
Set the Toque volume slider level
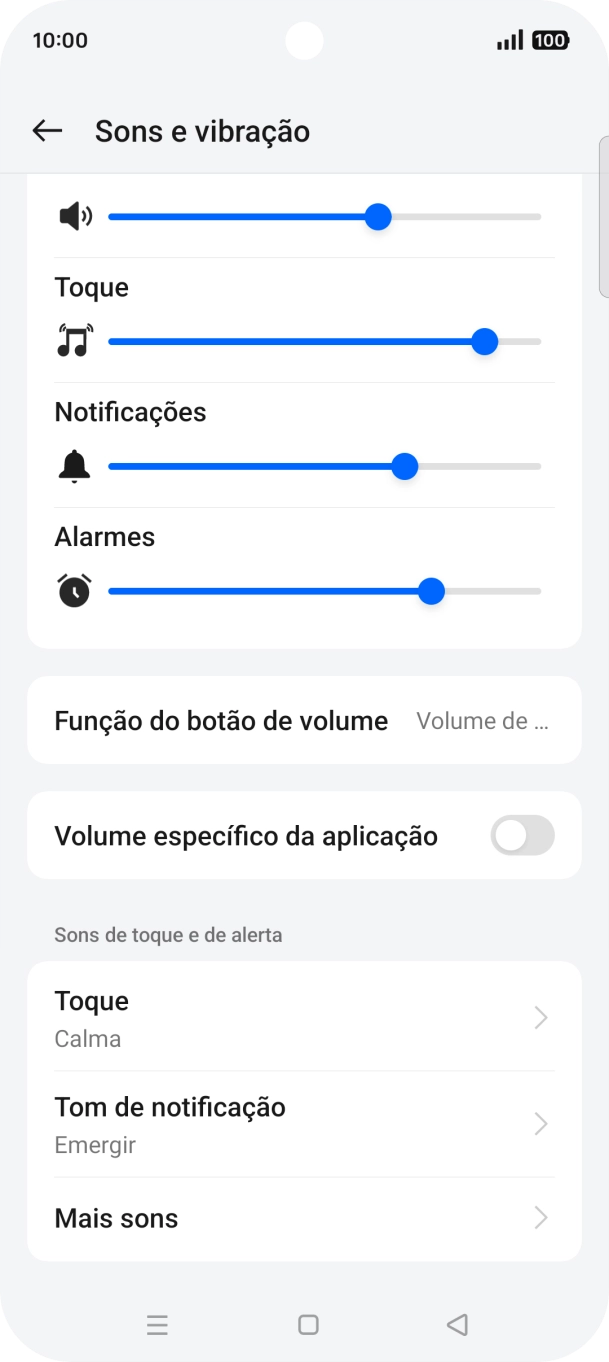(324, 342)
